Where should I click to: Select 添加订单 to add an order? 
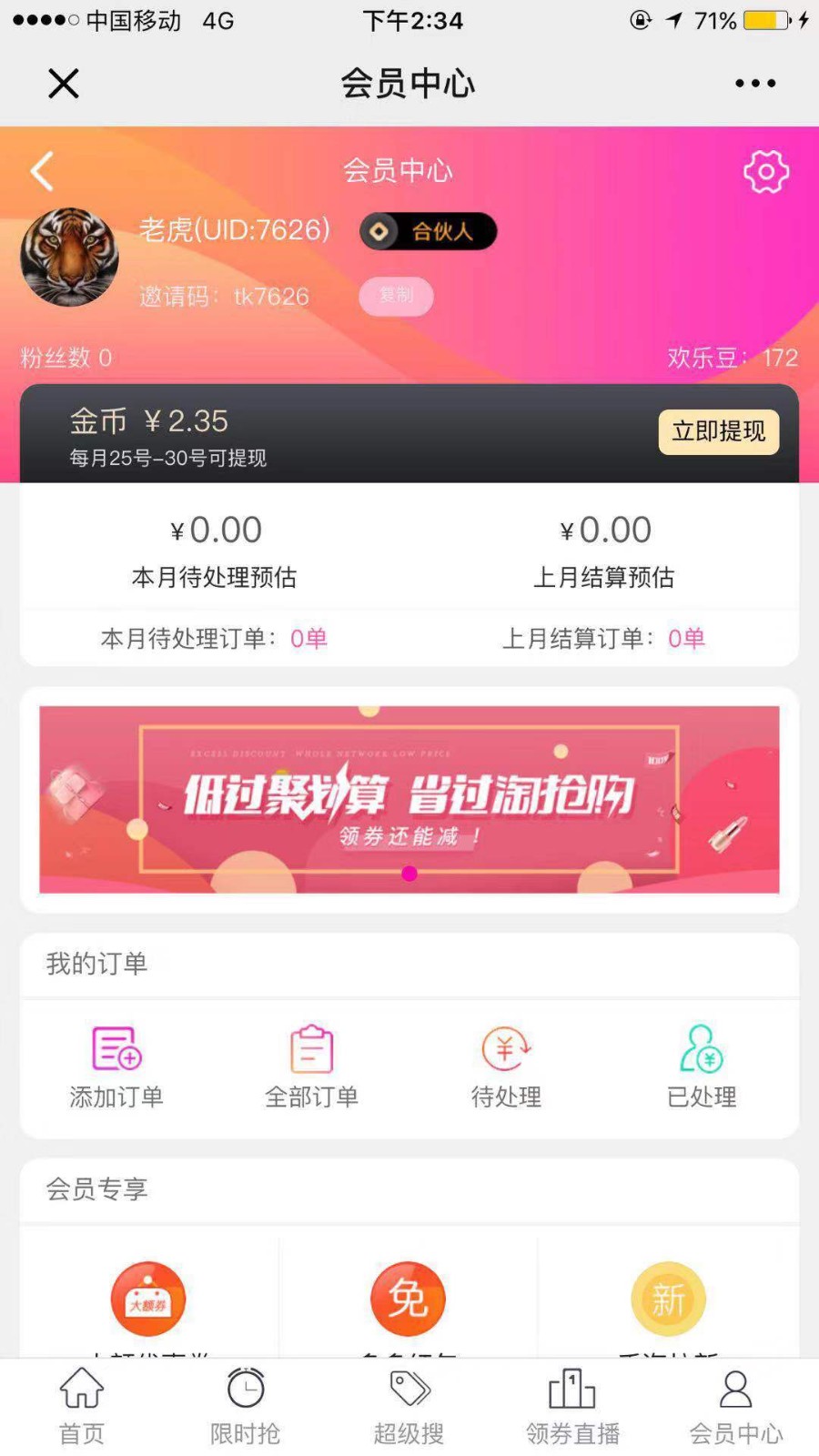tap(116, 1067)
